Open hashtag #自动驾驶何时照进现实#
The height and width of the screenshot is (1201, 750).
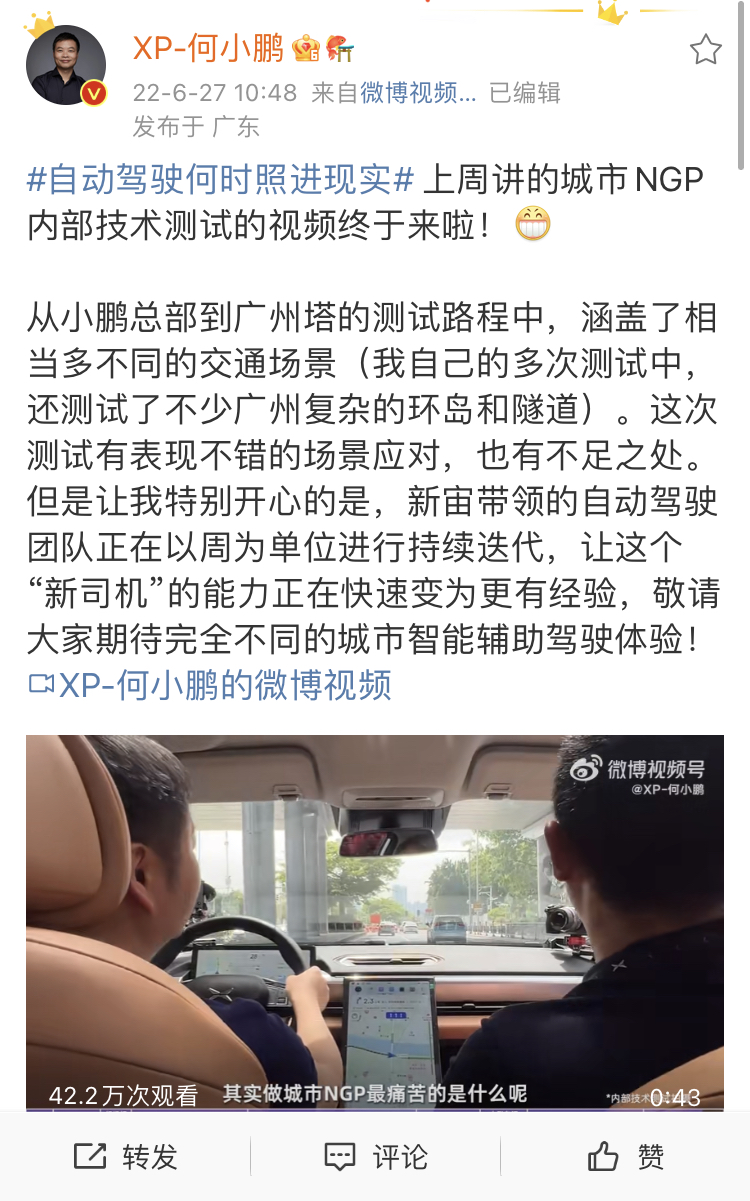220,180
